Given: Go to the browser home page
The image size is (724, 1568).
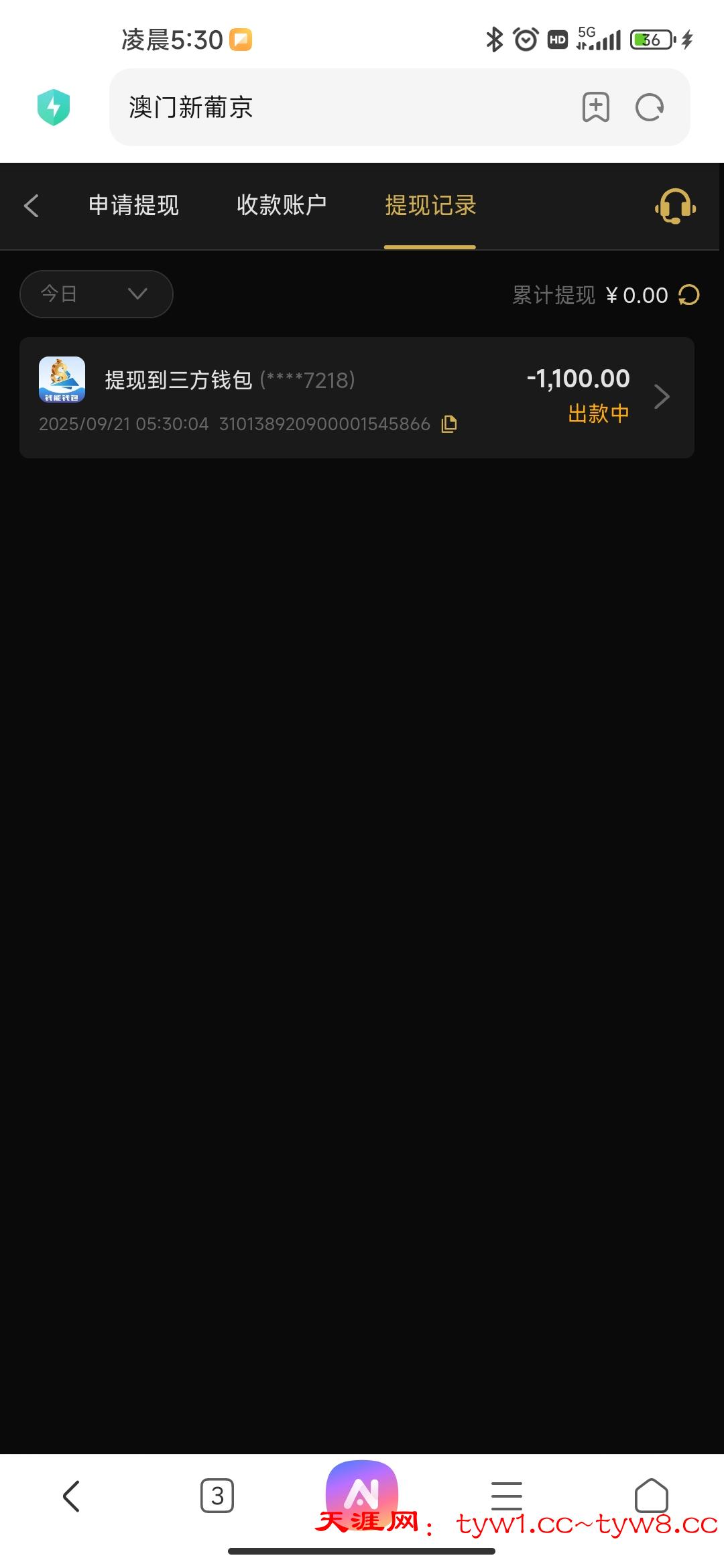Looking at the screenshot, I should pos(651,1496).
